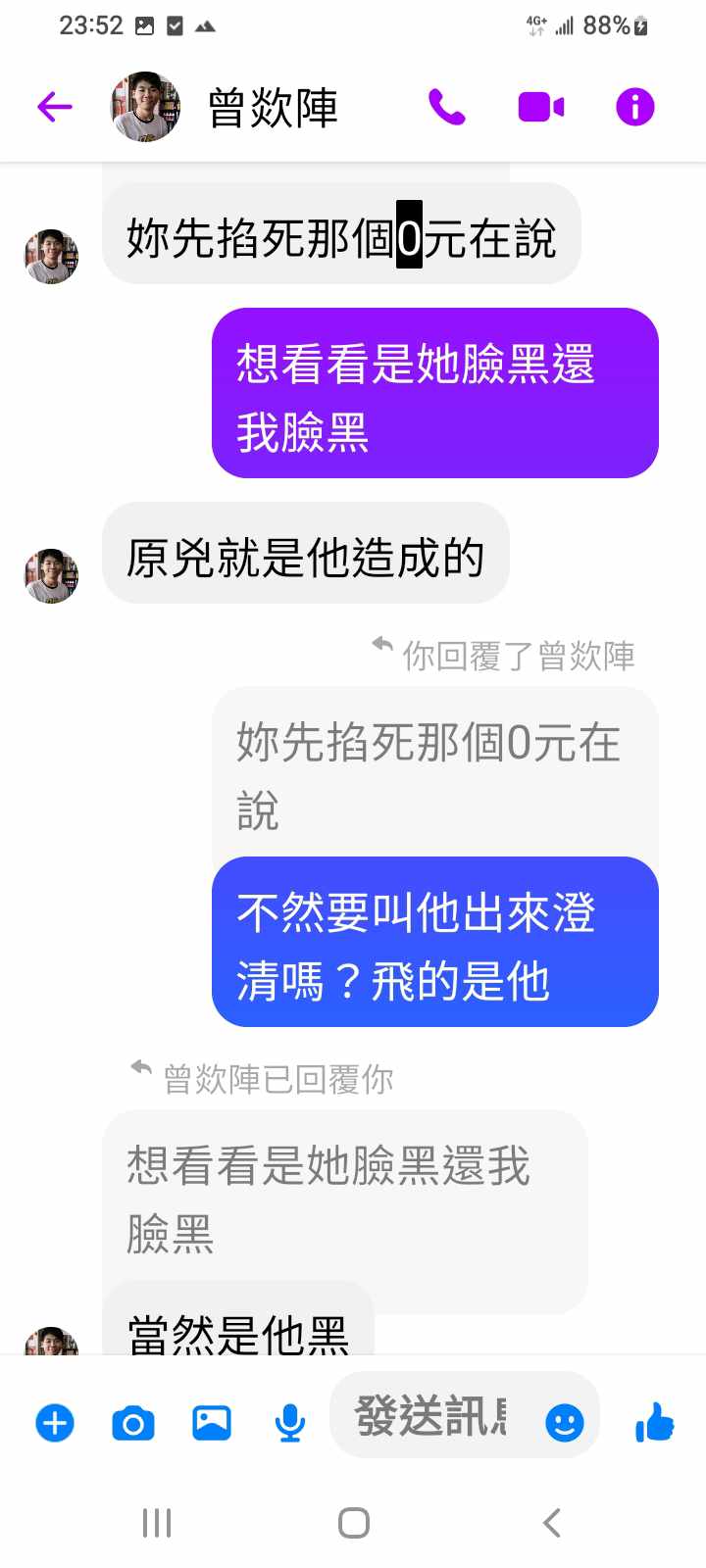Viewport: 706px width, 1568px height.
Task: Open the camera to take a photo
Action: [133, 1422]
